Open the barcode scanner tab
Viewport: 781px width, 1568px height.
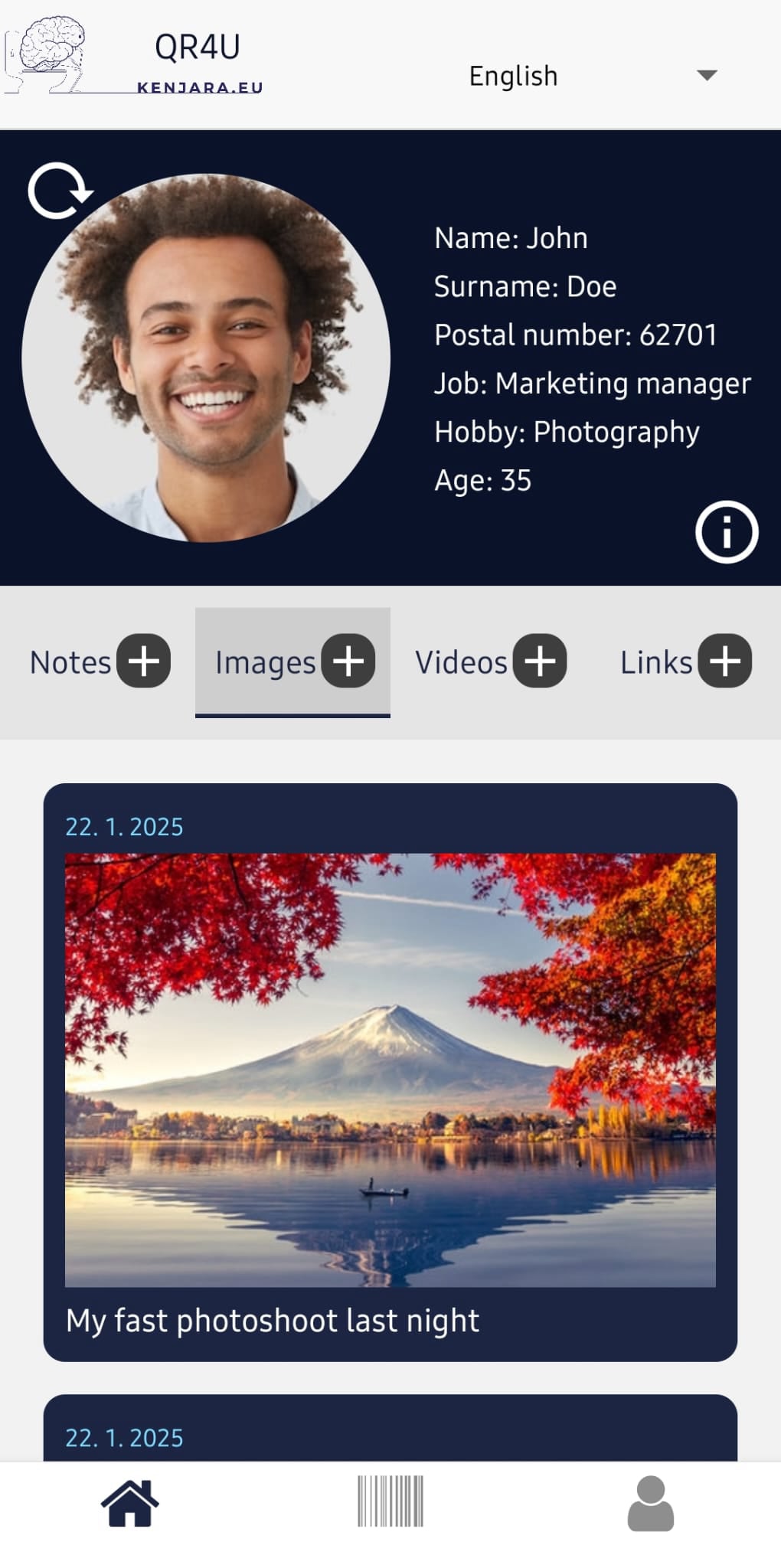click(x=390, y=1501)
